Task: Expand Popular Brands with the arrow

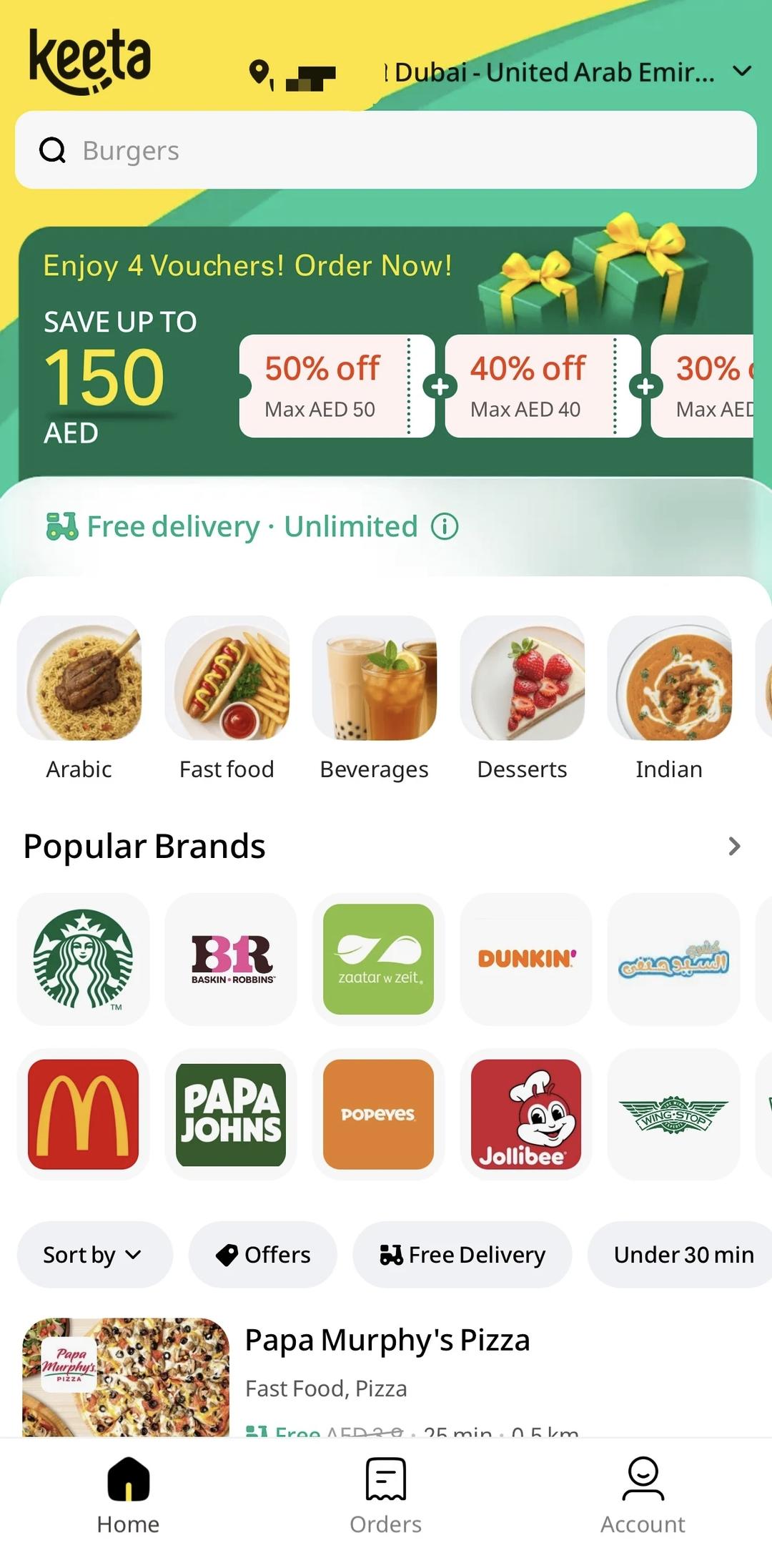Action: (x=733, y=847)
